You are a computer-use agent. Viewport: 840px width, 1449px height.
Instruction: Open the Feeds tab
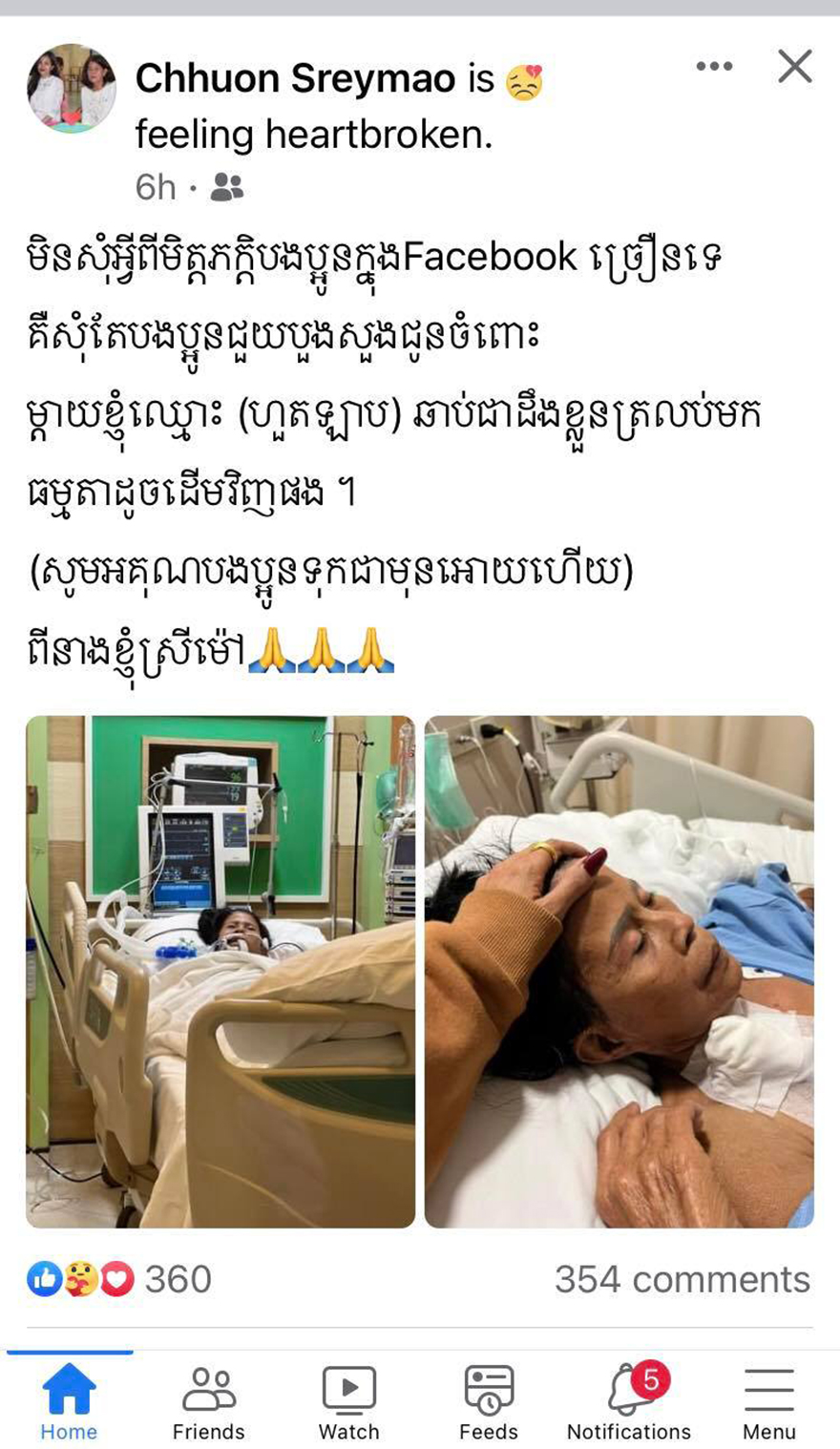click(x=488, y=1400)
